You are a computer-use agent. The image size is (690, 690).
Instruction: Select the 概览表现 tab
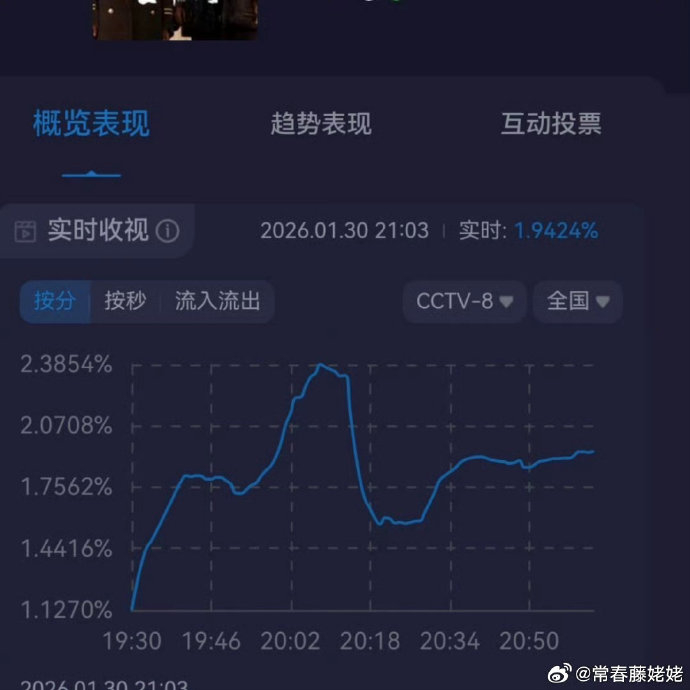[x=92, y=123]
